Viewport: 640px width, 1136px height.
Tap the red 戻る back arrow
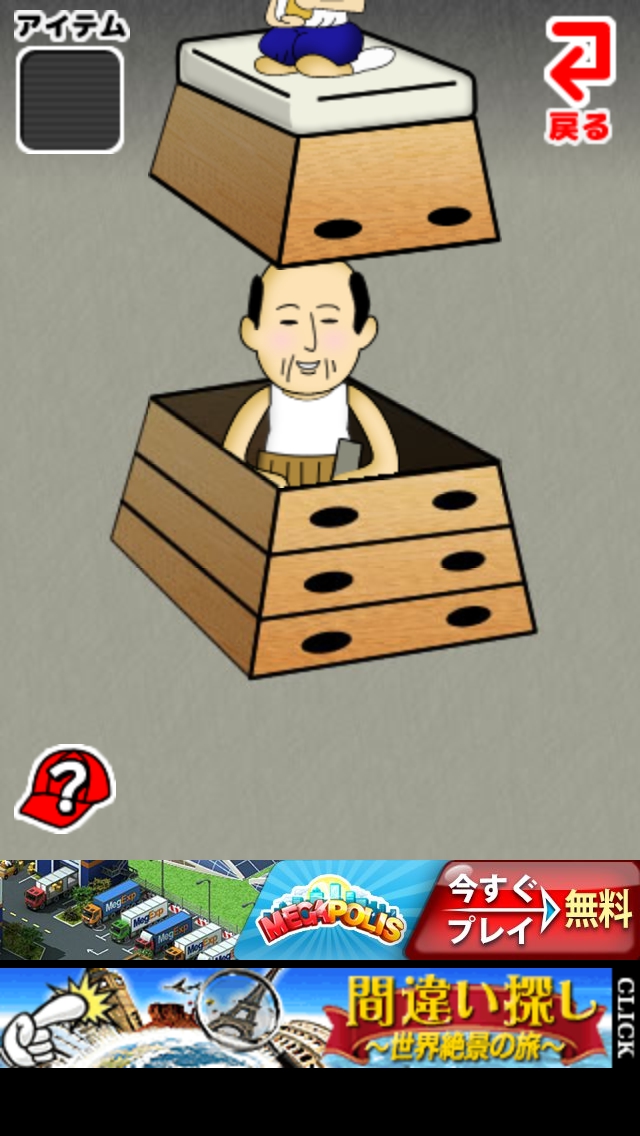click(x=579, y=78)
